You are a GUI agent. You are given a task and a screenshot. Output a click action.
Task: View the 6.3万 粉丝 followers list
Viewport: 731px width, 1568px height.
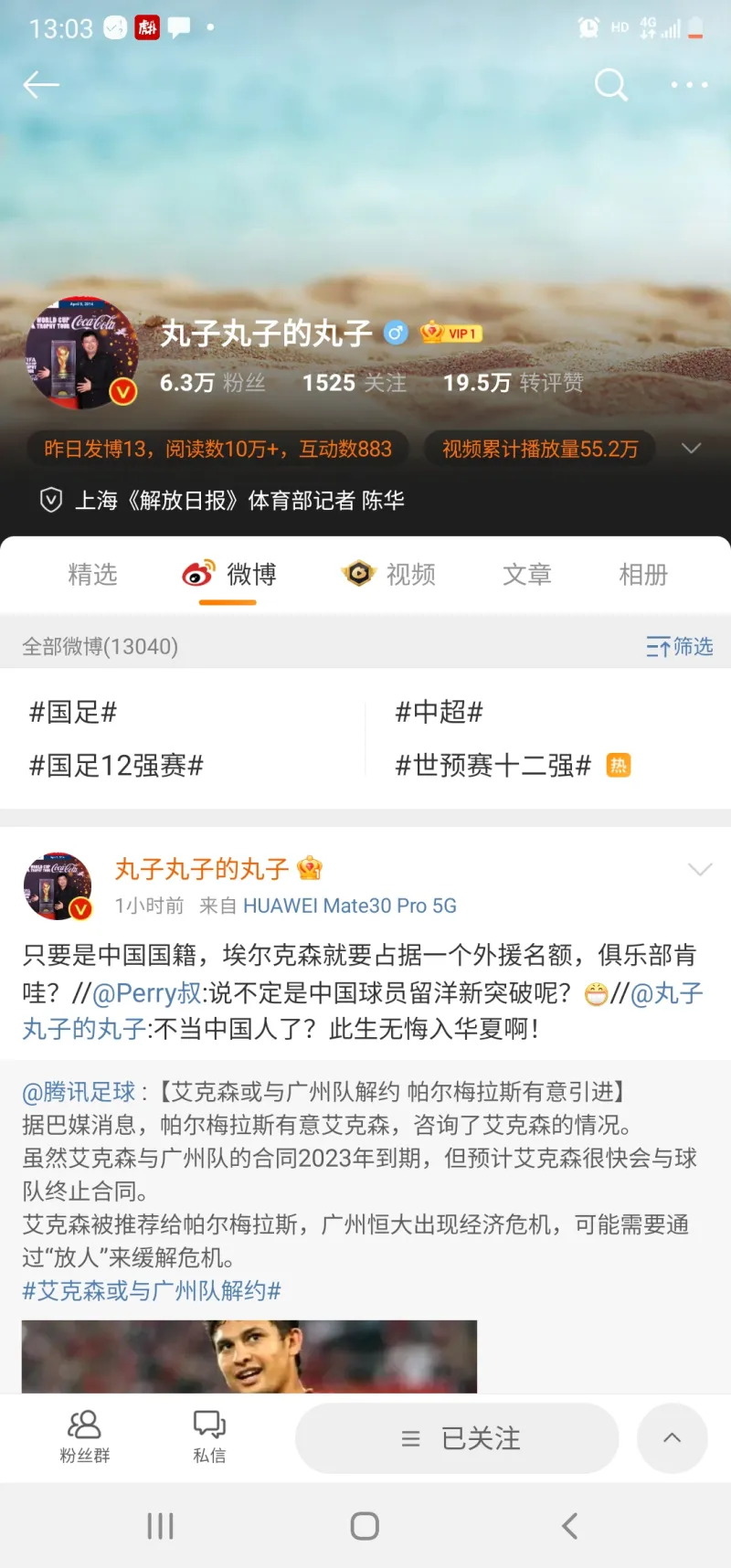[x=212, y=383]
